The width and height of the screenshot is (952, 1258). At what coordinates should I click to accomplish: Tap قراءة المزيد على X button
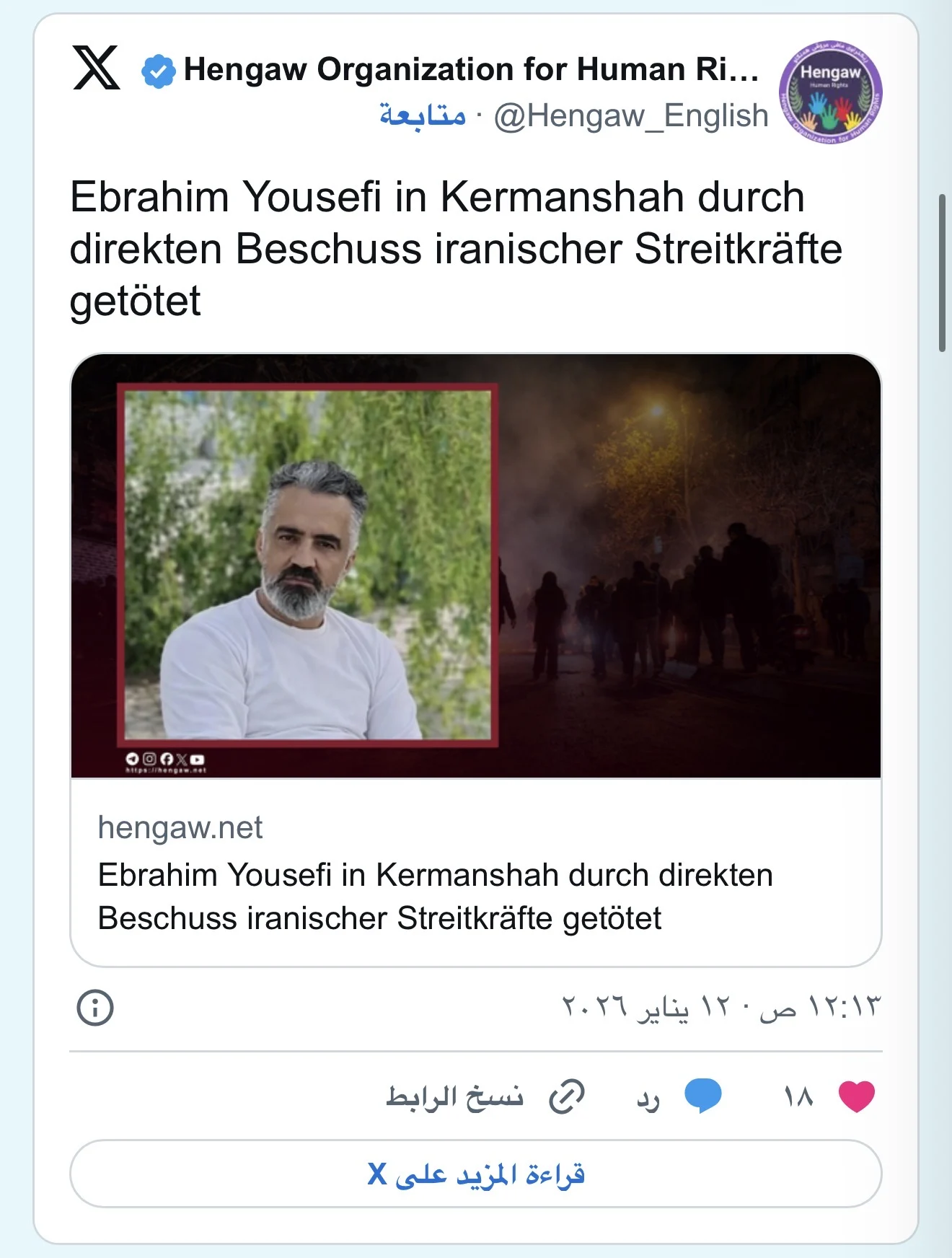tap(475, 1174)
